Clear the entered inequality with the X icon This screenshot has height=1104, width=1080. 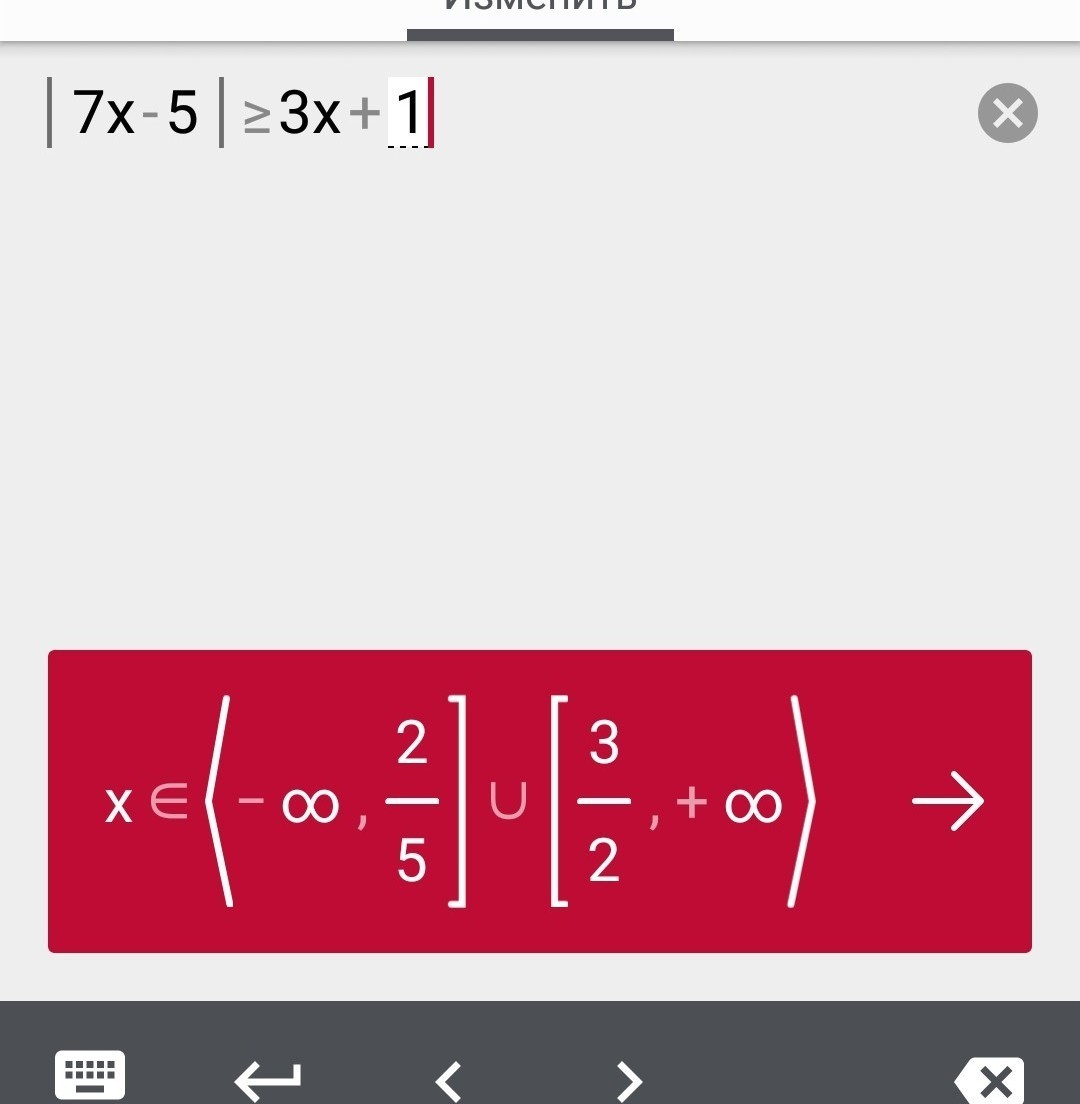1007,113
